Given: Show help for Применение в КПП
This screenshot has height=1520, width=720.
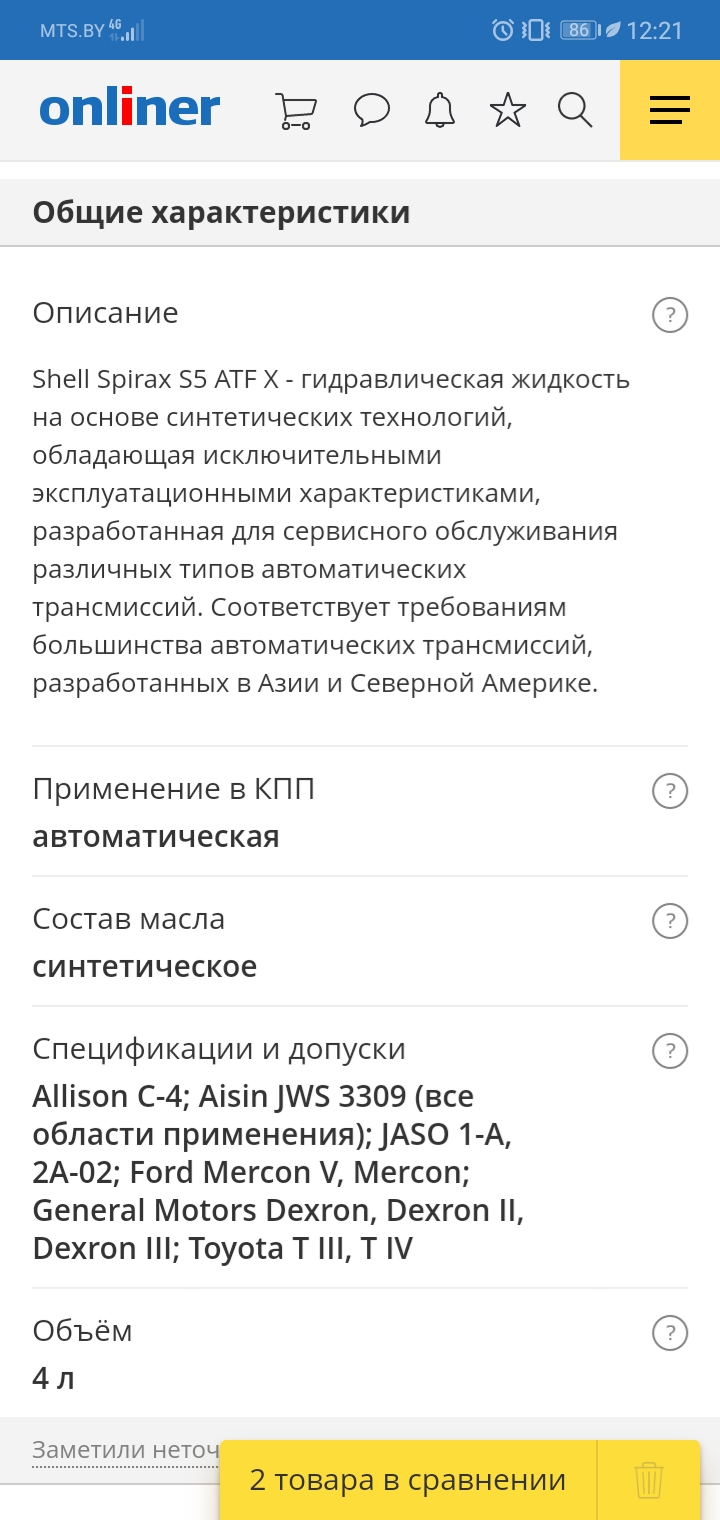Looking at the screenshot, I should [670, 791].
